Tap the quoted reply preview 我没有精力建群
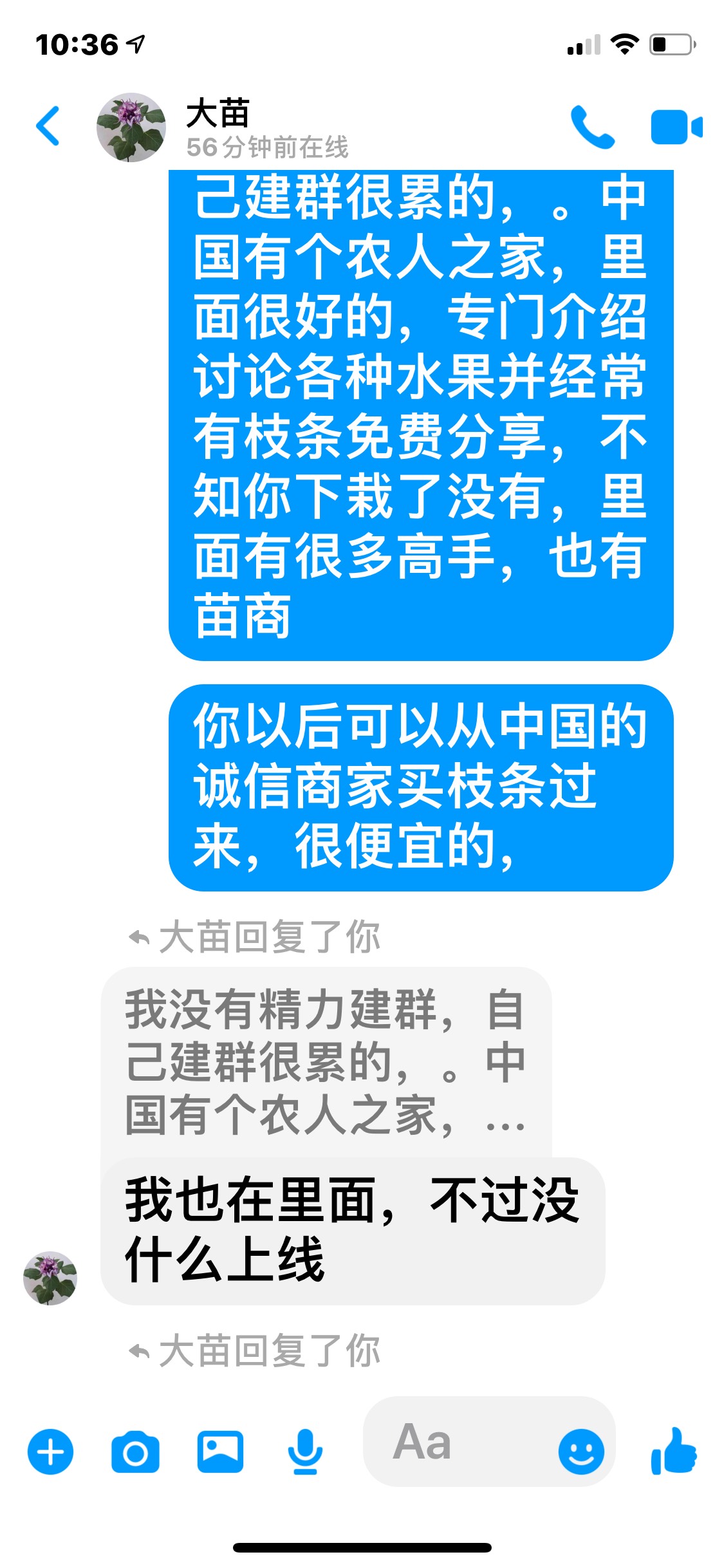This screenshot has width=724, height=1568. tap(326, 1062)
